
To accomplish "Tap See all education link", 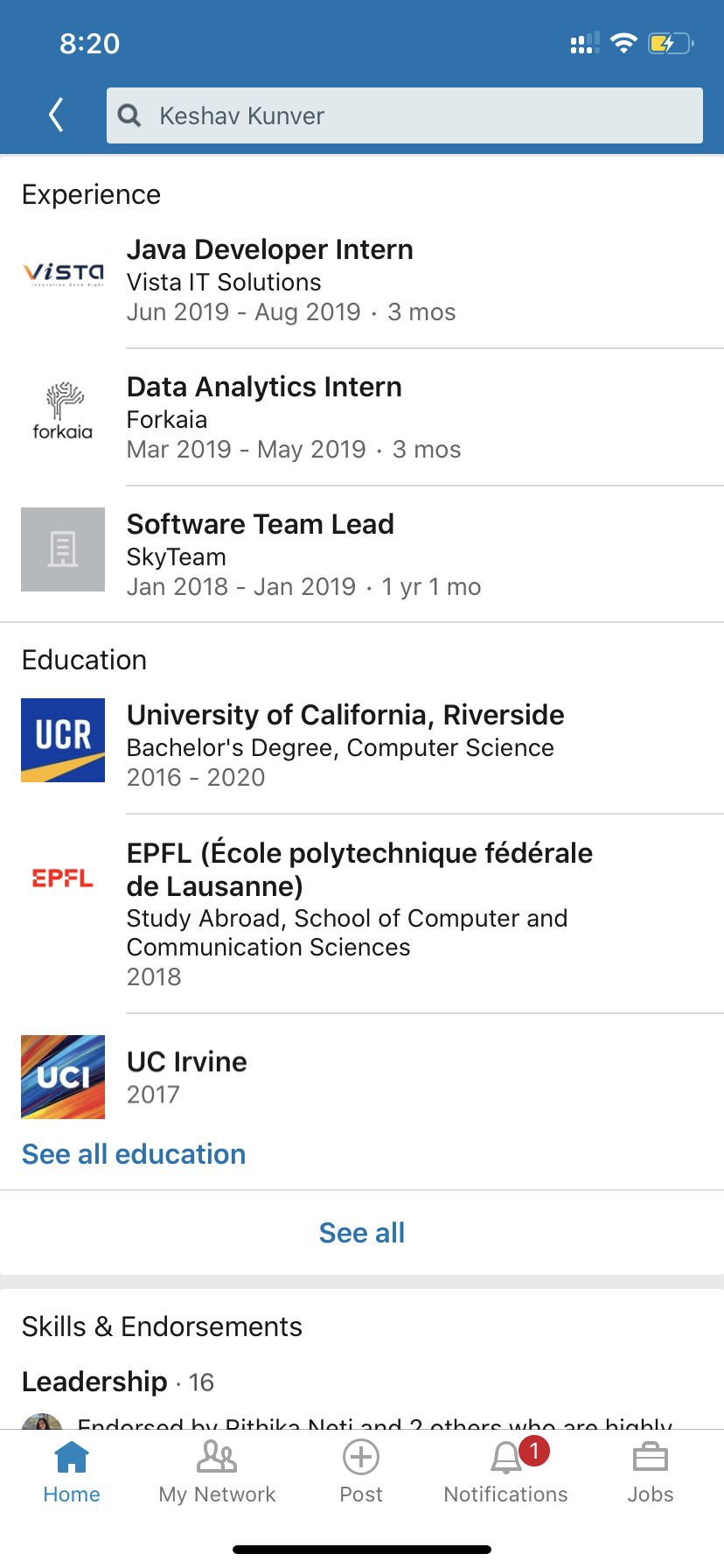I will (134, 1154).
